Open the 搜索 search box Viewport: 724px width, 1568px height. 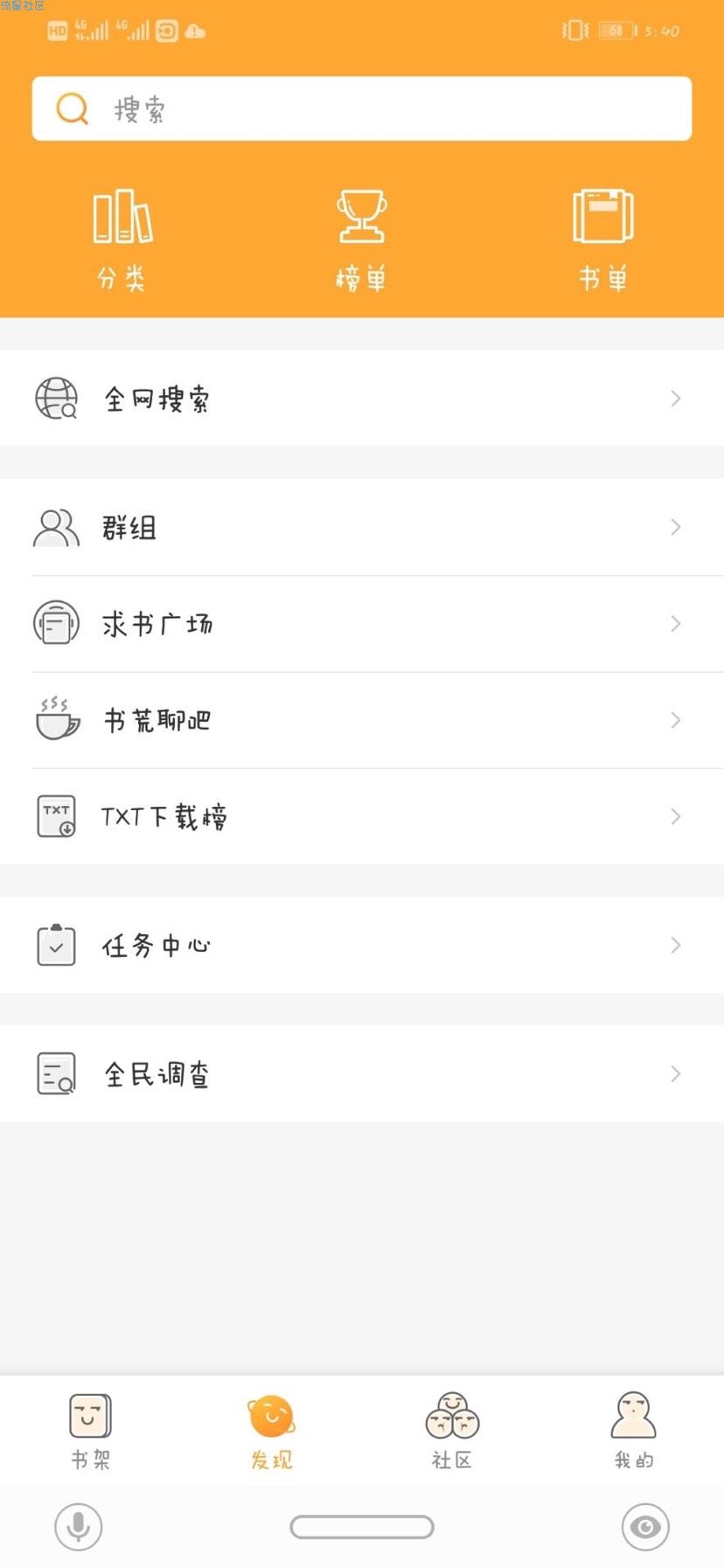362,108
